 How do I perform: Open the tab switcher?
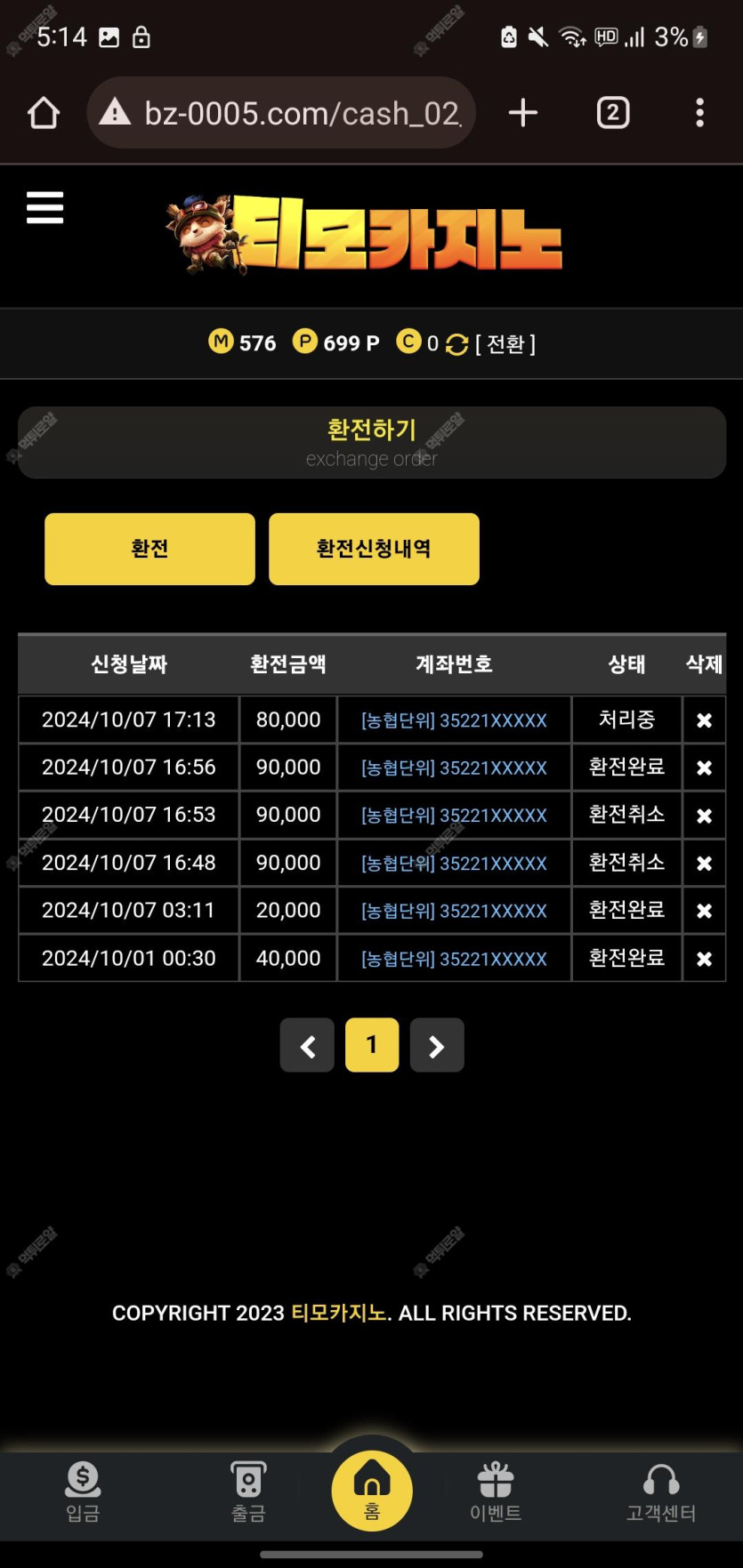[x=612, y=113]
